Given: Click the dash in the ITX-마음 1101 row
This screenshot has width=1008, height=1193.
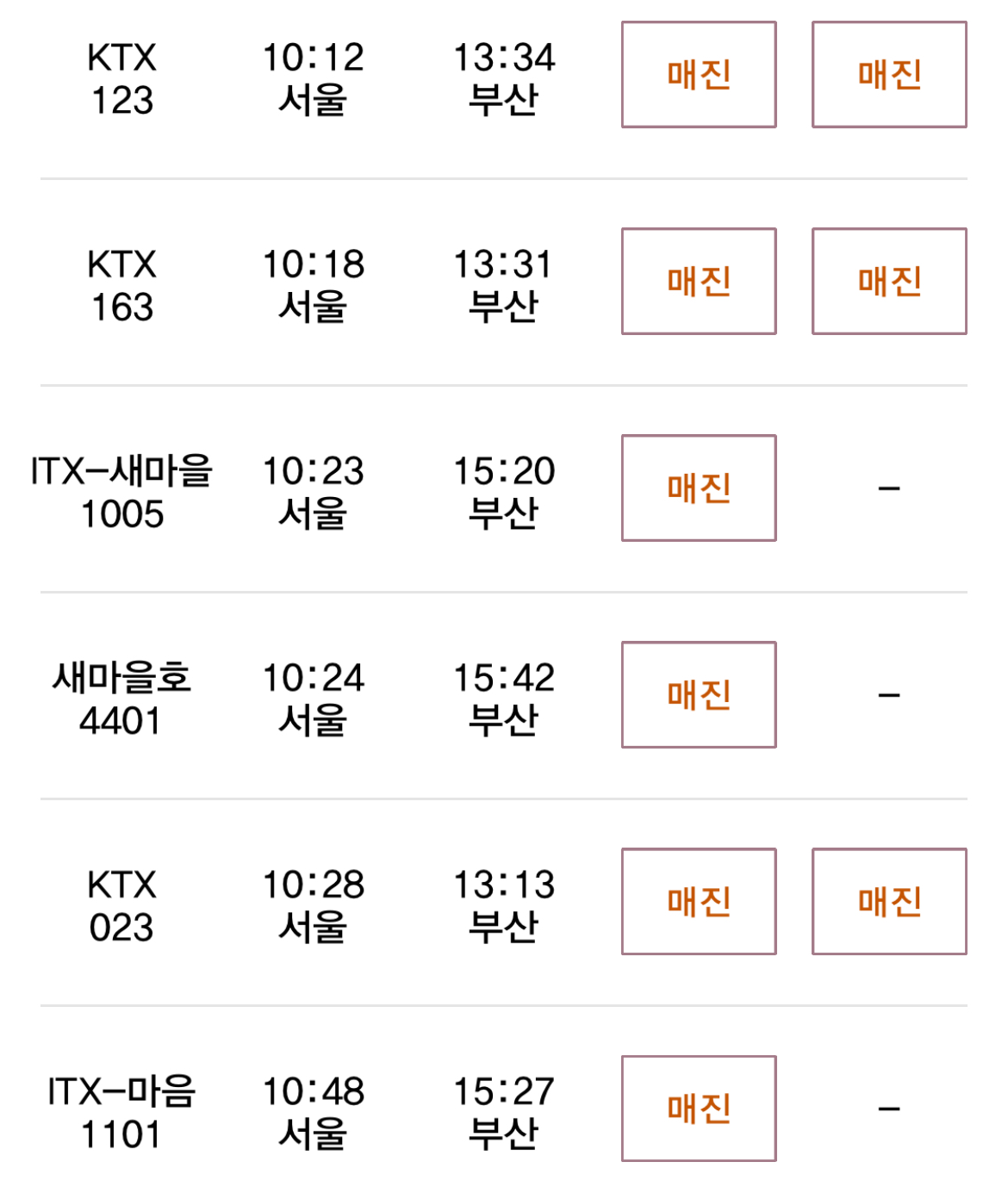Looking at the screenshot, I should point(890,1107).
